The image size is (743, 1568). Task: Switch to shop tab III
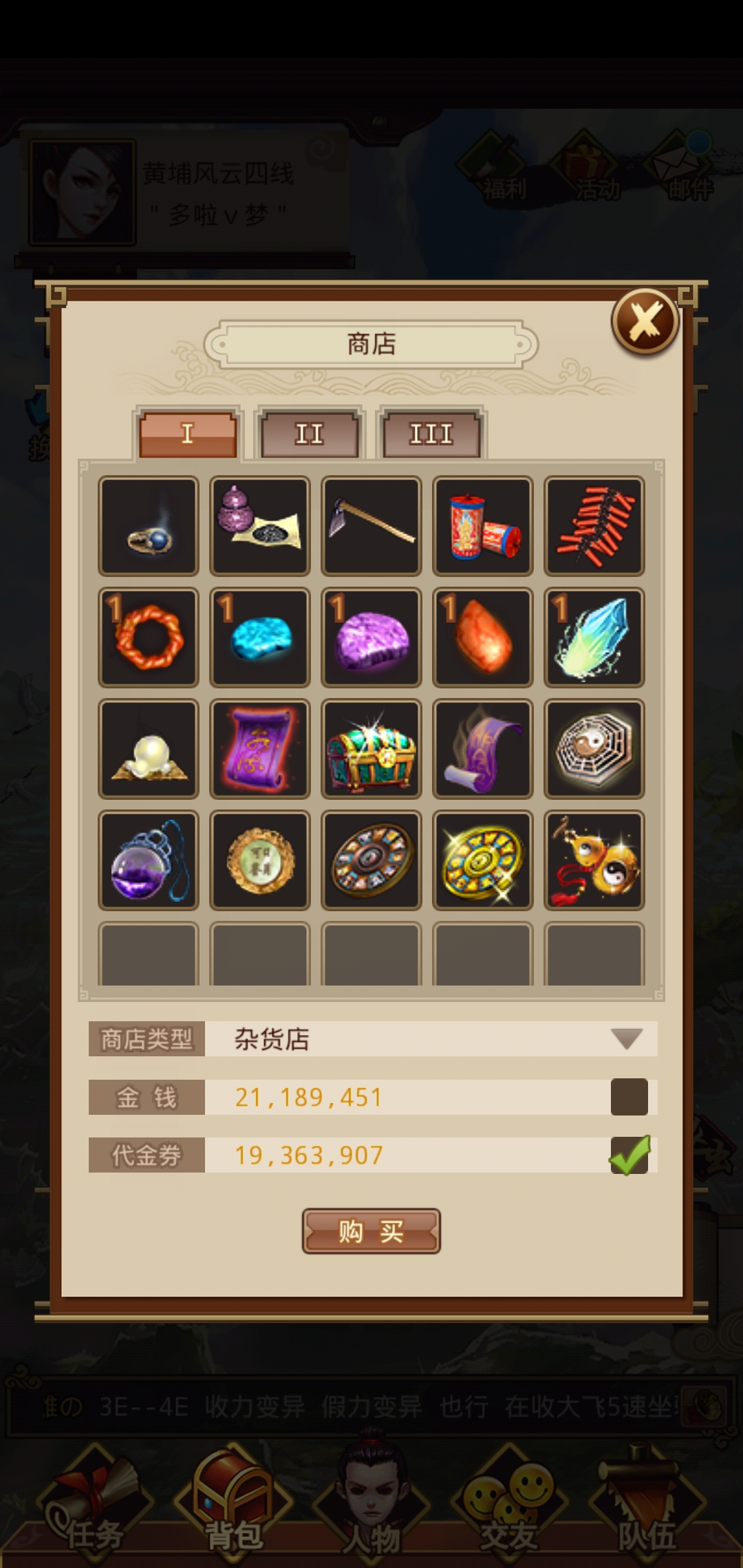click(x=431, y=434)
